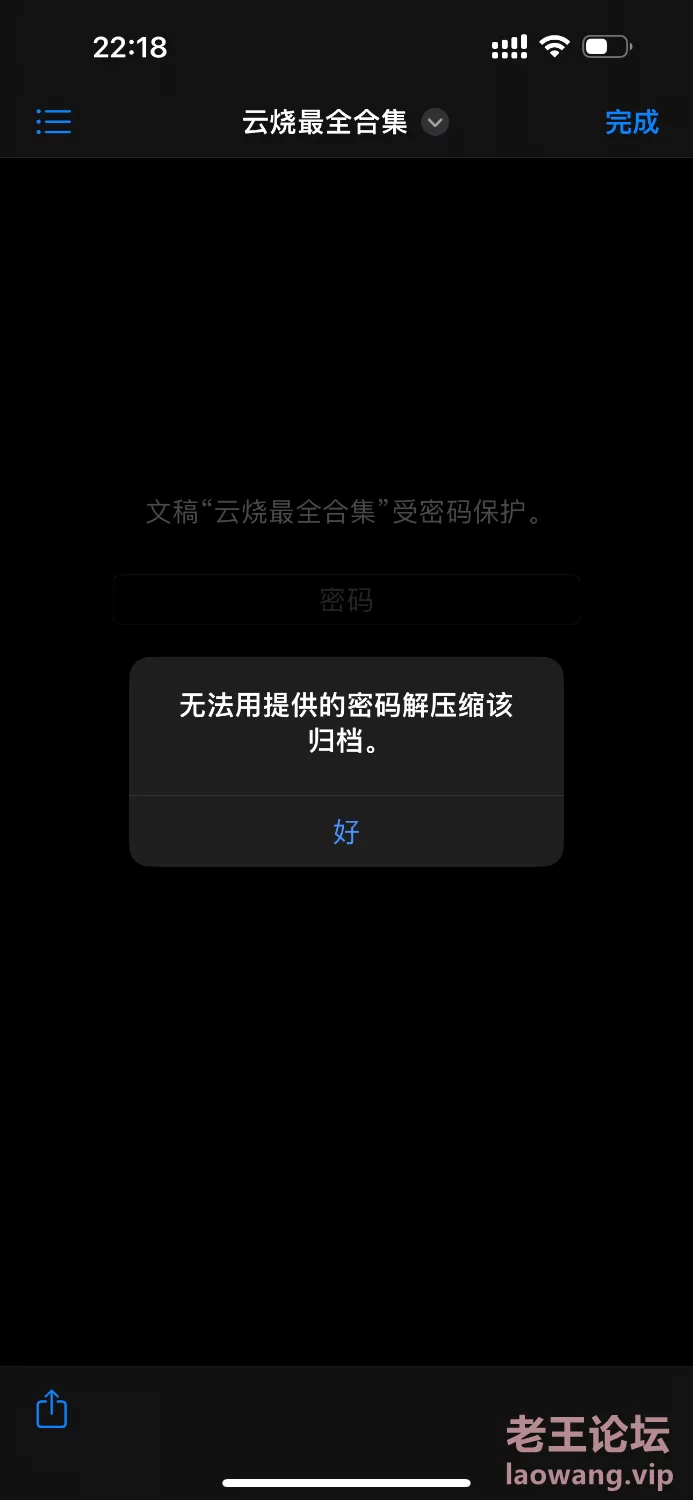Open the list view icon
The height and width of the screenshot is (1500, 693).
(x=54, y=122)
